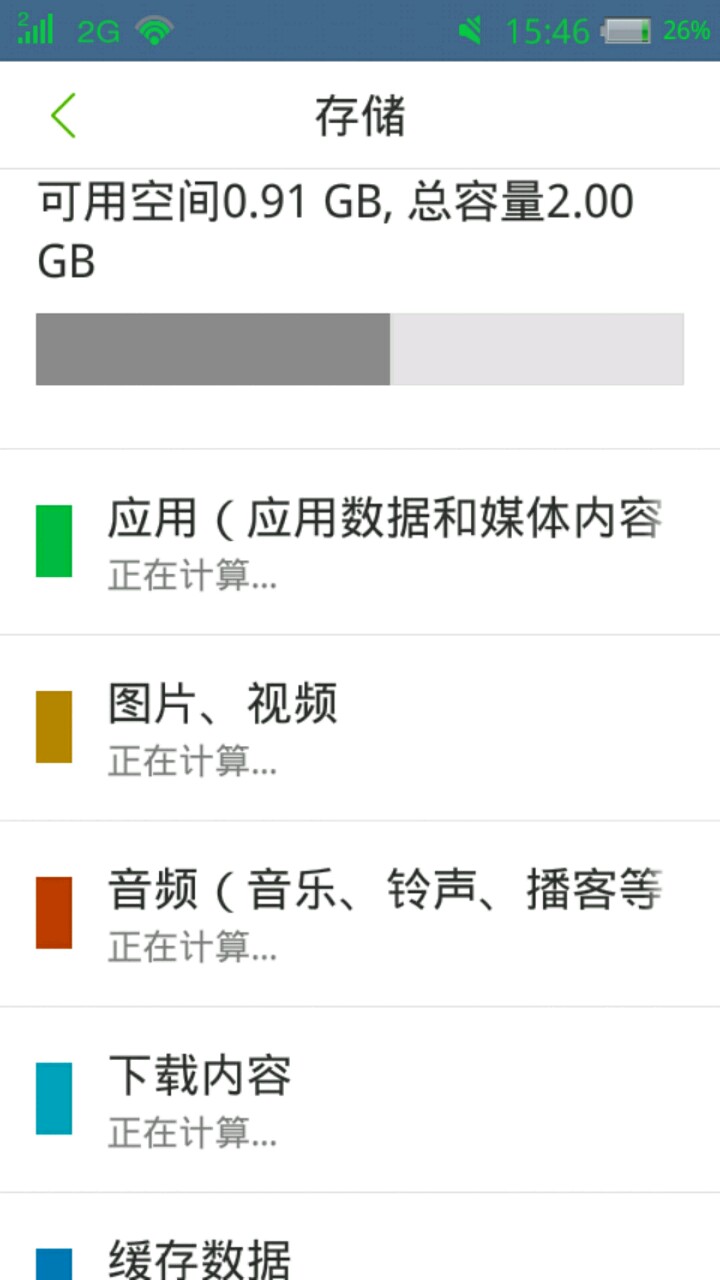Open the 应用 (apps and app data) storage row

pos(360,541)
